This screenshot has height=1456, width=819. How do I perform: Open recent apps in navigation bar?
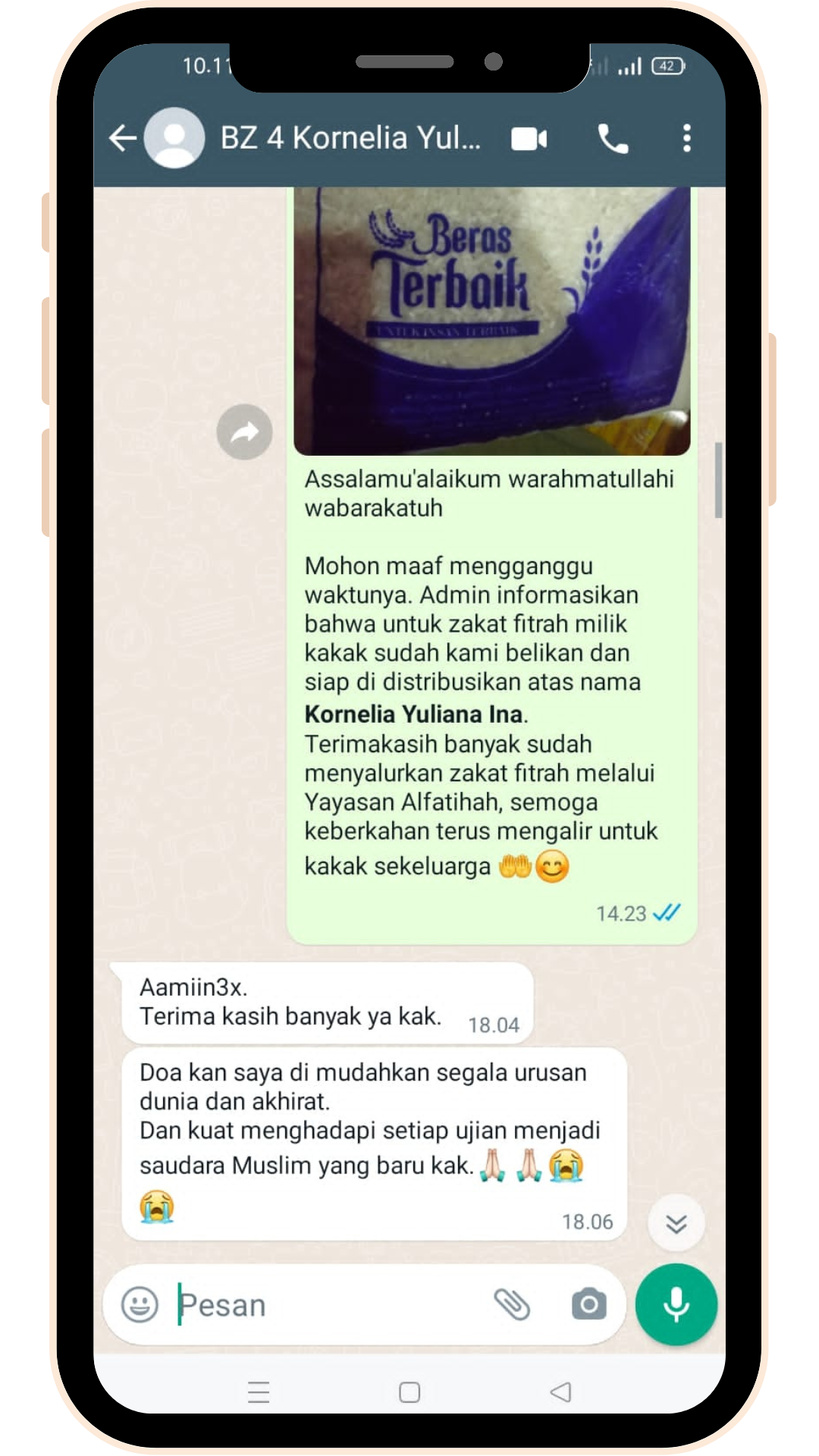pos(259,1392)
